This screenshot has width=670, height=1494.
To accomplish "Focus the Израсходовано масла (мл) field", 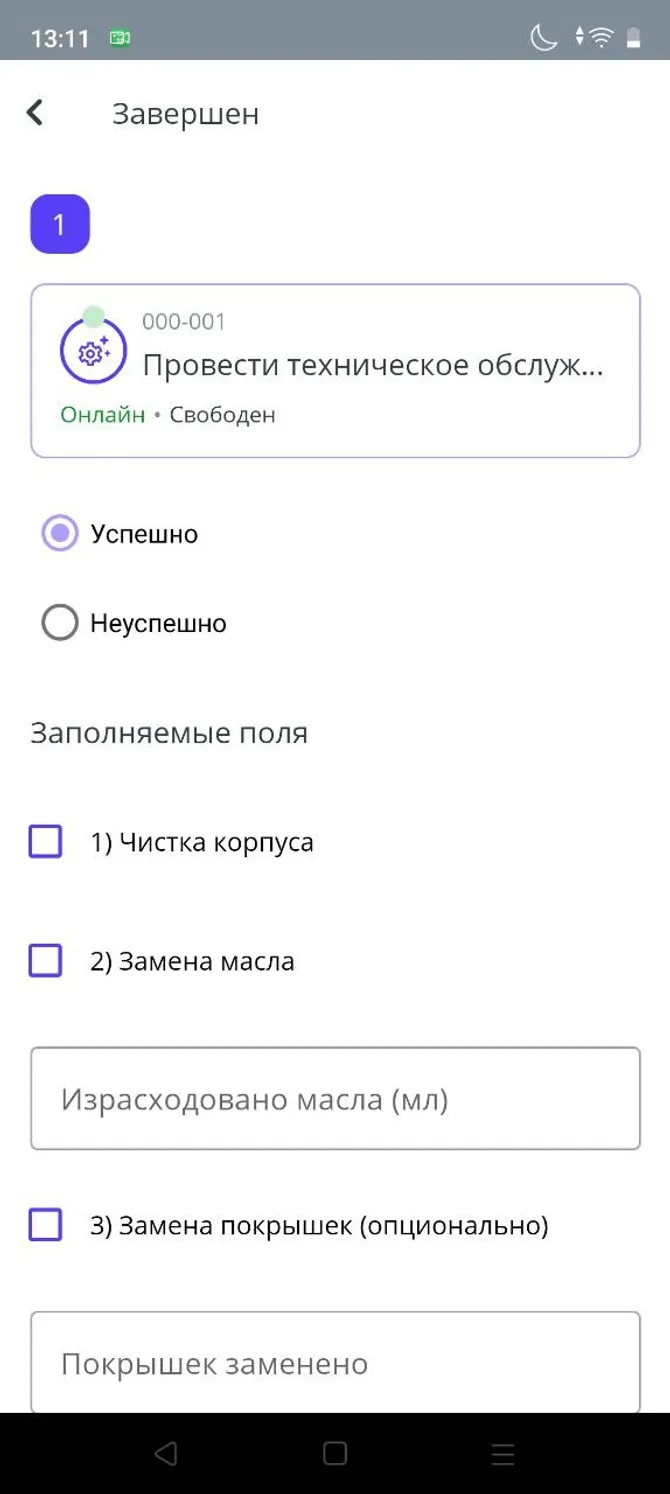I will (335, 1099).
